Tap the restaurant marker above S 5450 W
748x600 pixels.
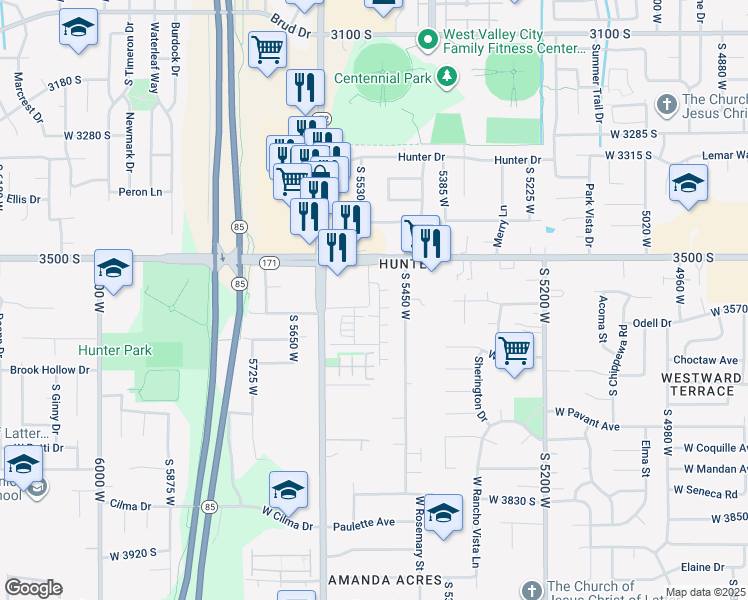[432, 243]
